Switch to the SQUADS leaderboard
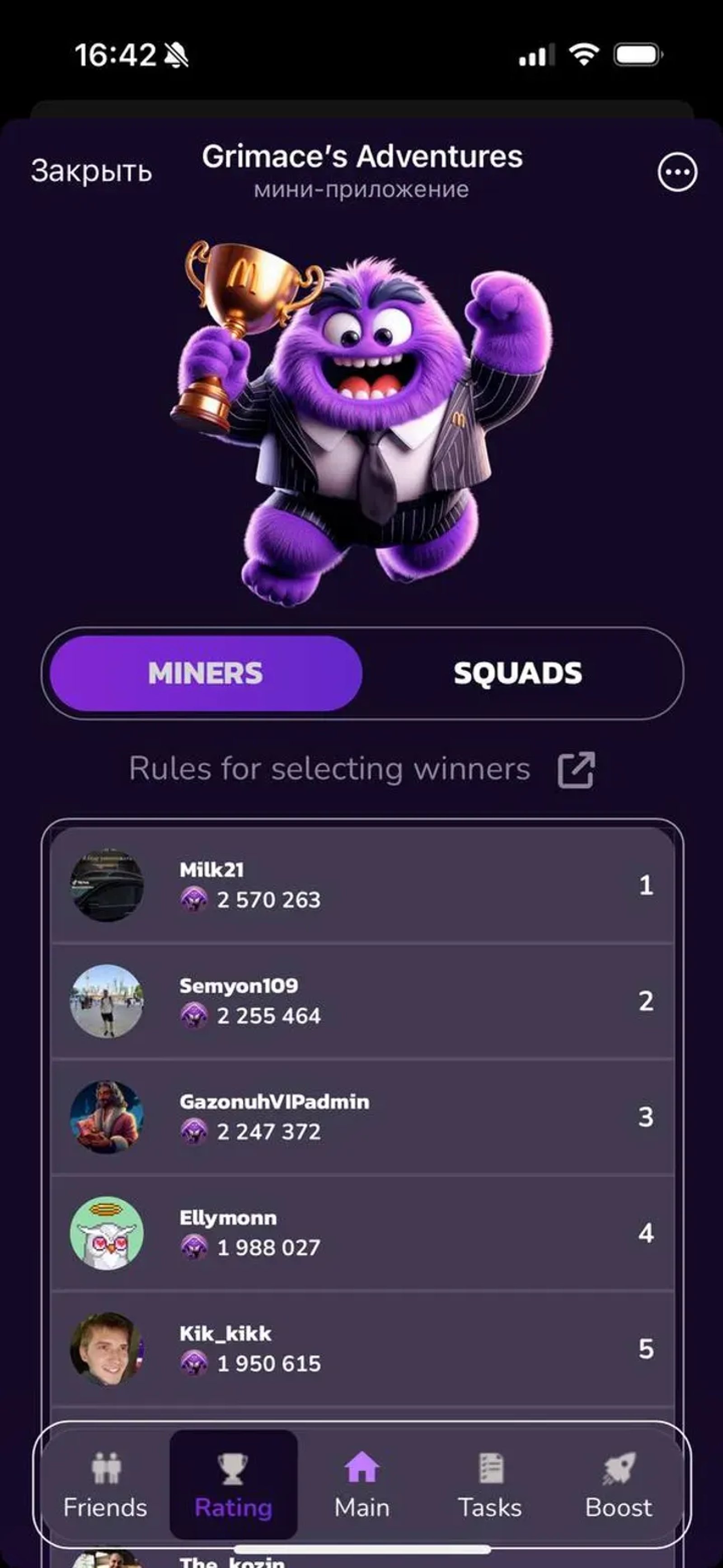The width and height of the screenshot is (723, 1568). 518,673
